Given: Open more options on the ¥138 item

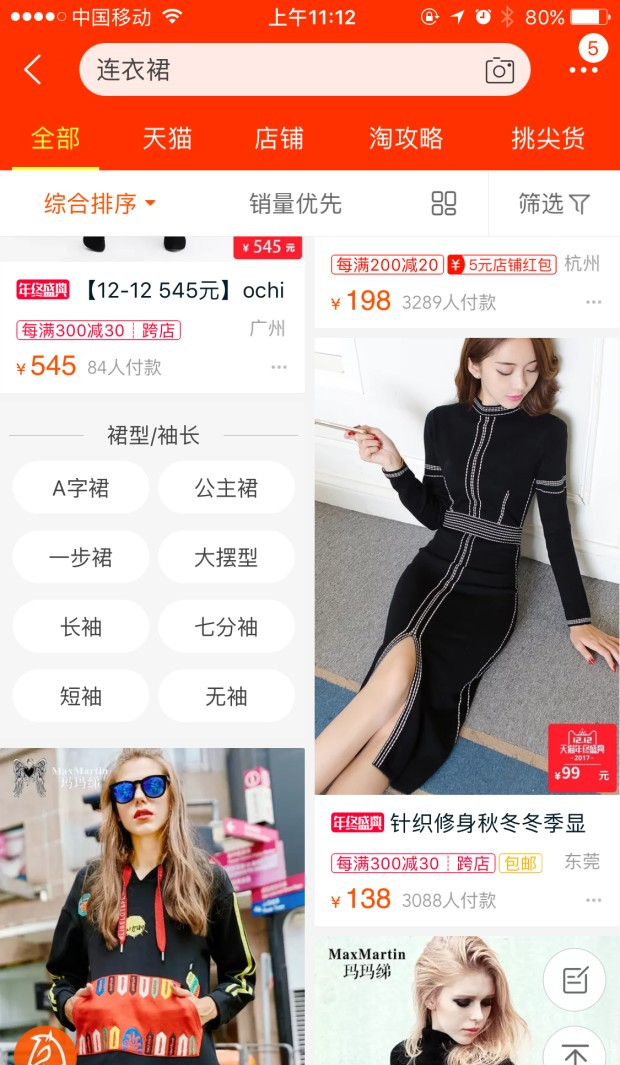Looking at the screenshot, I should click(x=594, y=899).
